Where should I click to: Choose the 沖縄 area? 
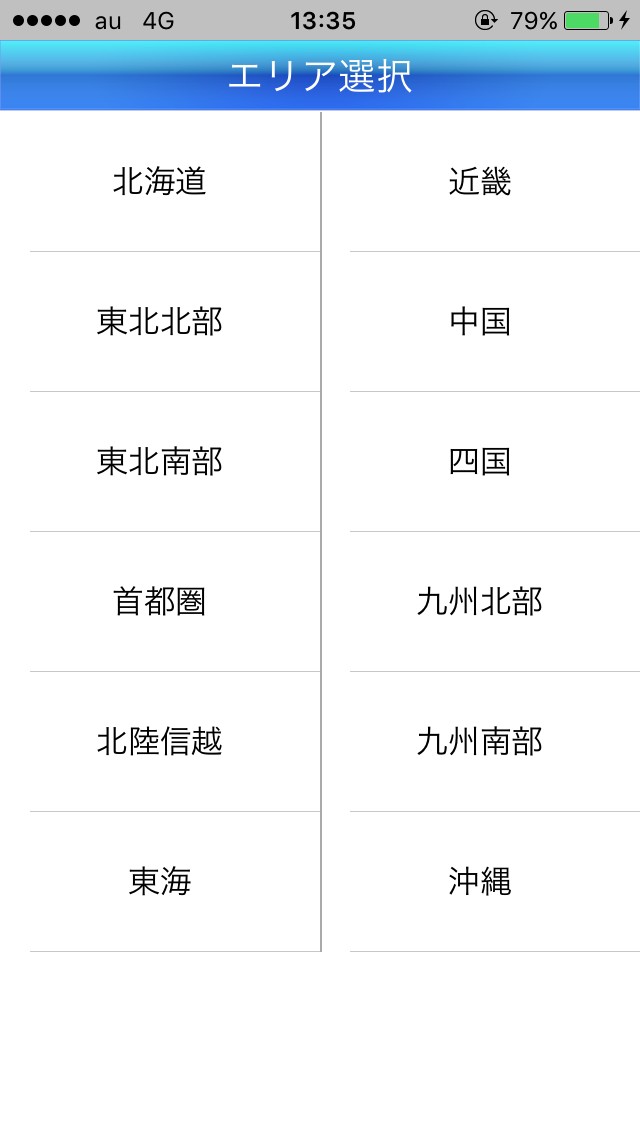click(480, 882)
